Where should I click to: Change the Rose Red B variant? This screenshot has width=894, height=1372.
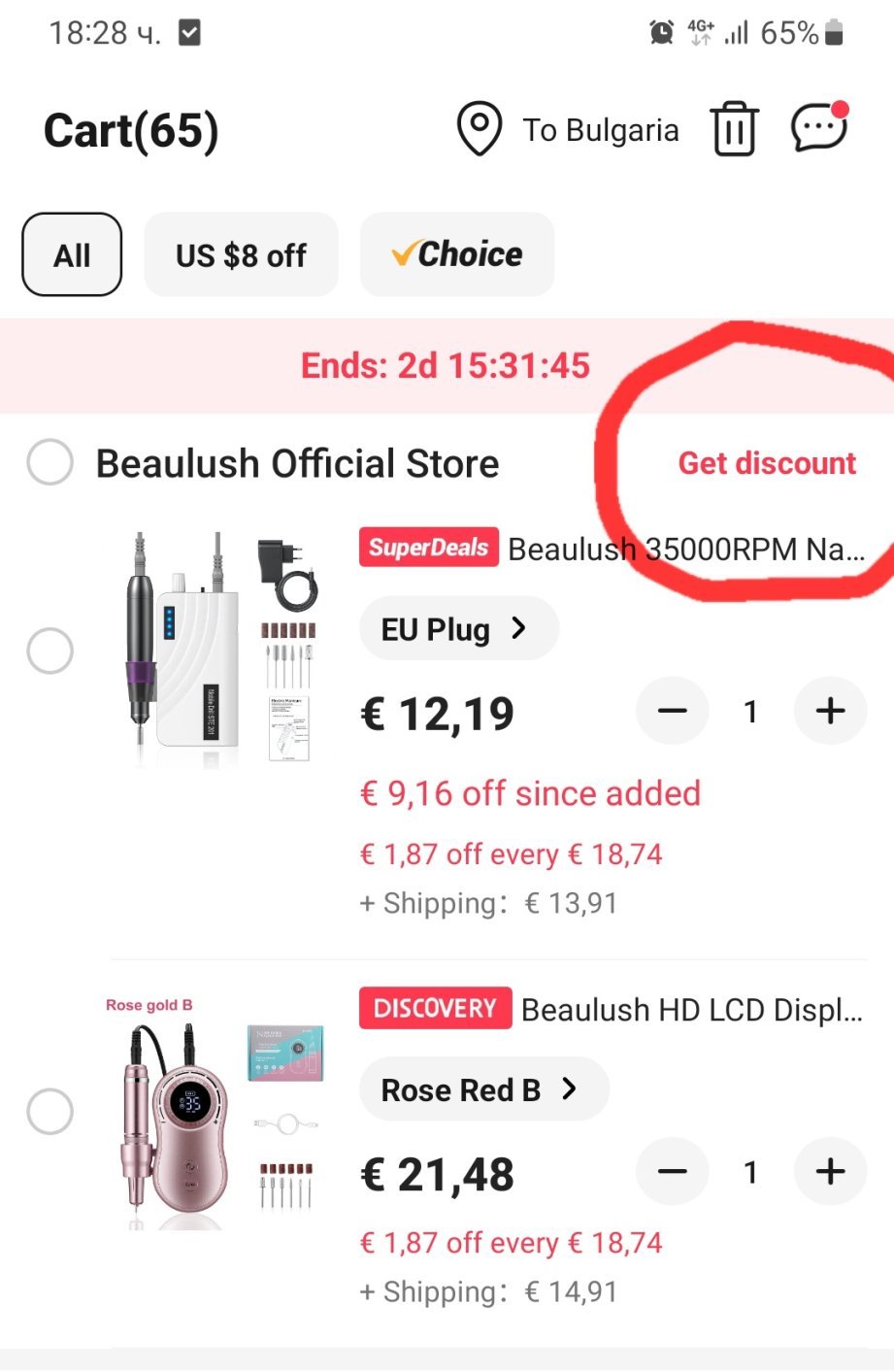tap(482, 1089)
